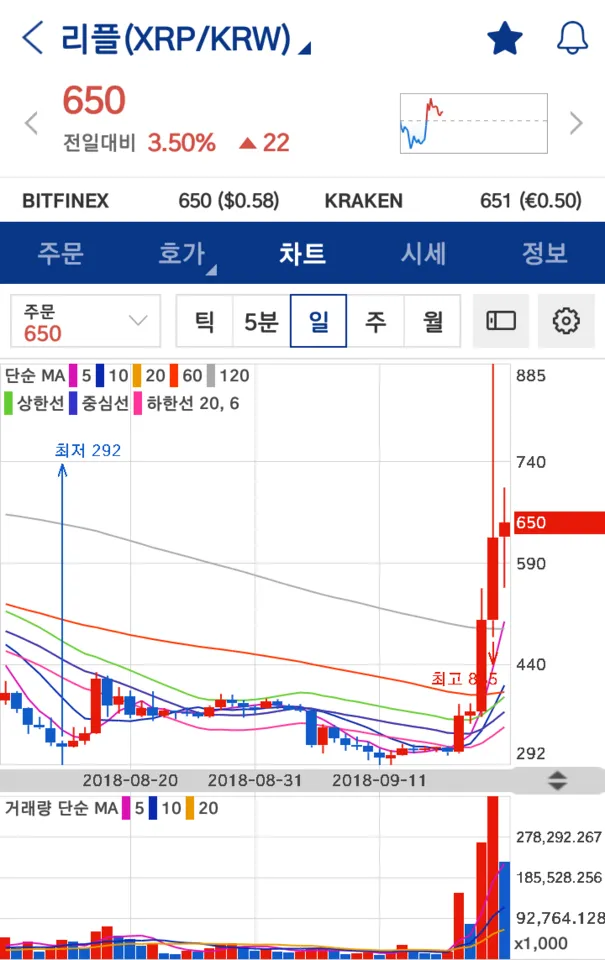605x960 pixels.
Task: Open the price alert bell
Action: coord(572,39)
